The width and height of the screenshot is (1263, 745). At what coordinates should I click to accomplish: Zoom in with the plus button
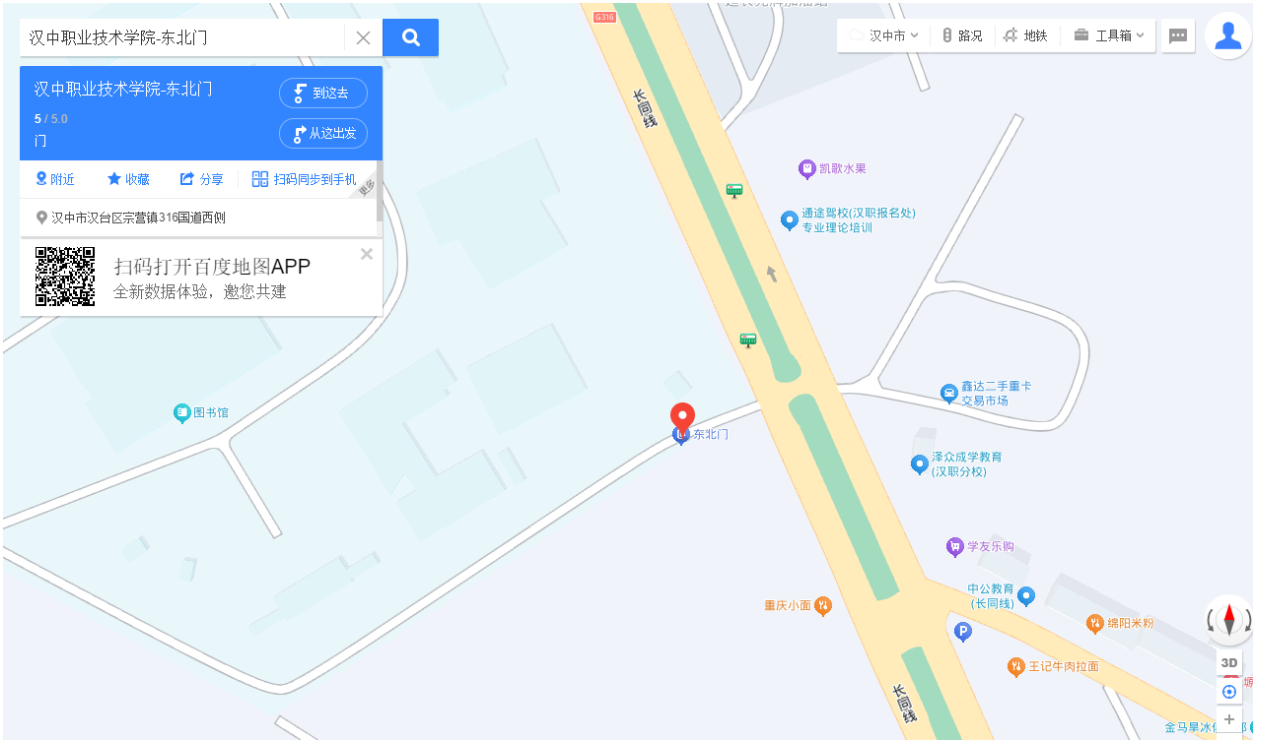(x=1229, y=718)
